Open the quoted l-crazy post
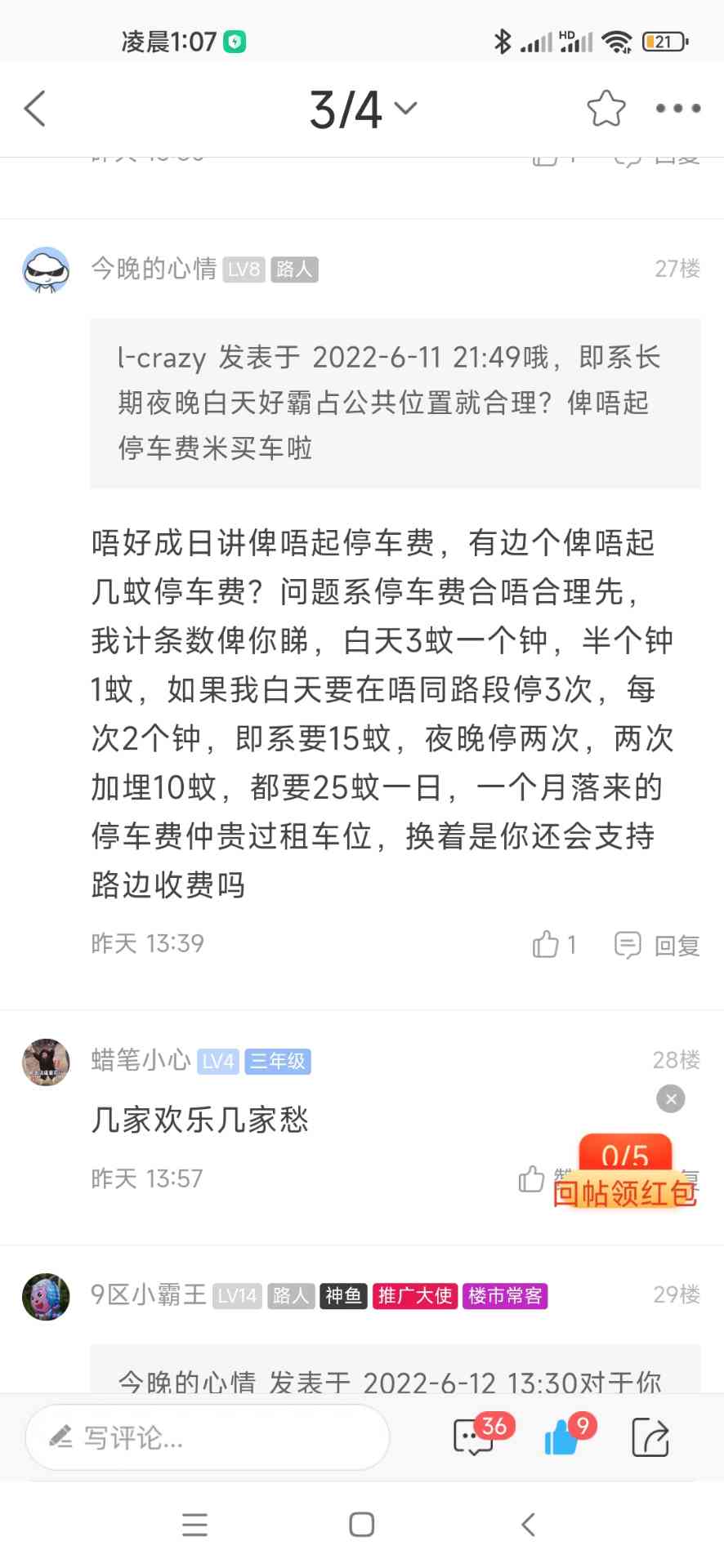Screen dimensions: 724x1568 pyautogui.click(x=395, y=403)
